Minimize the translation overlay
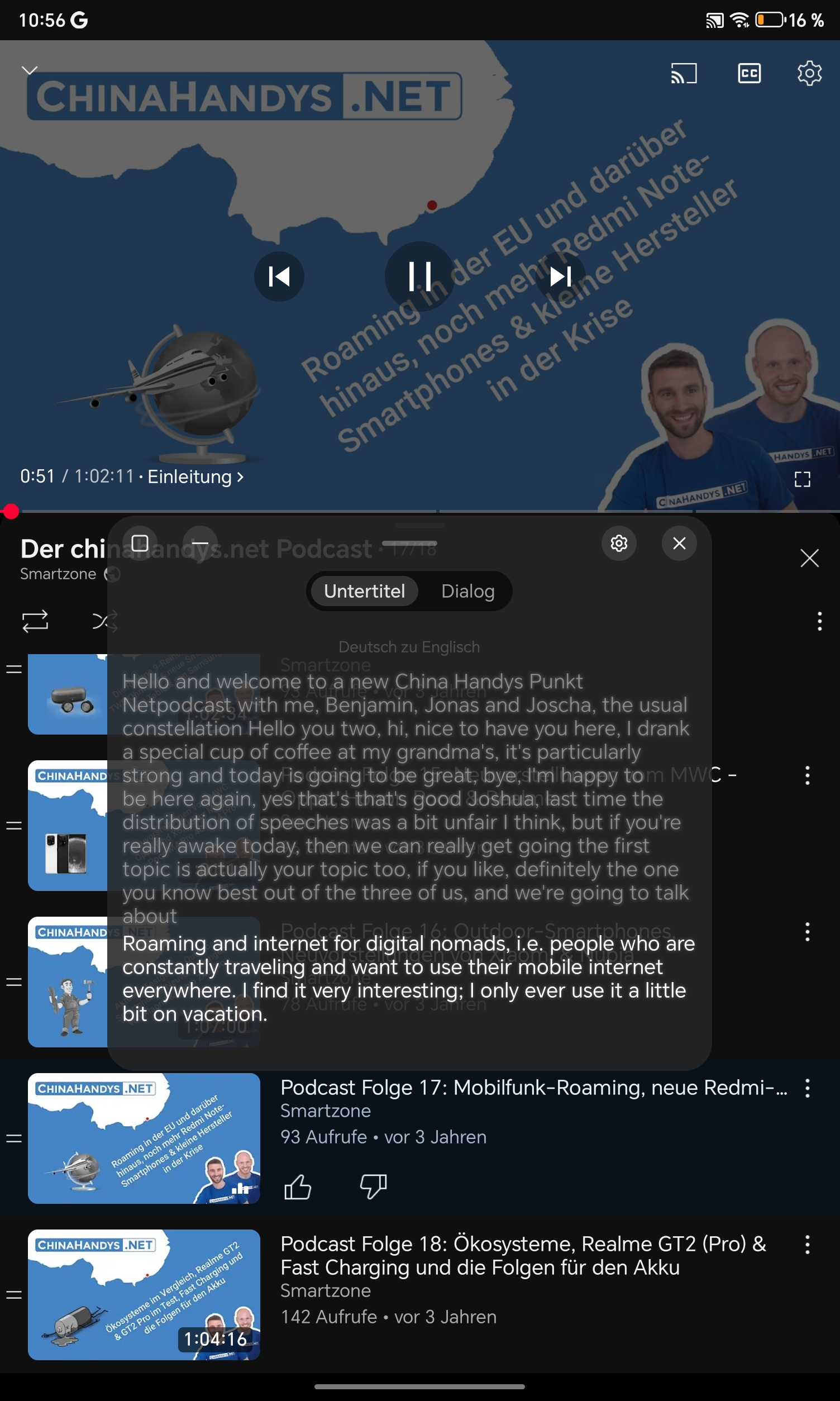 pos(200,544)
